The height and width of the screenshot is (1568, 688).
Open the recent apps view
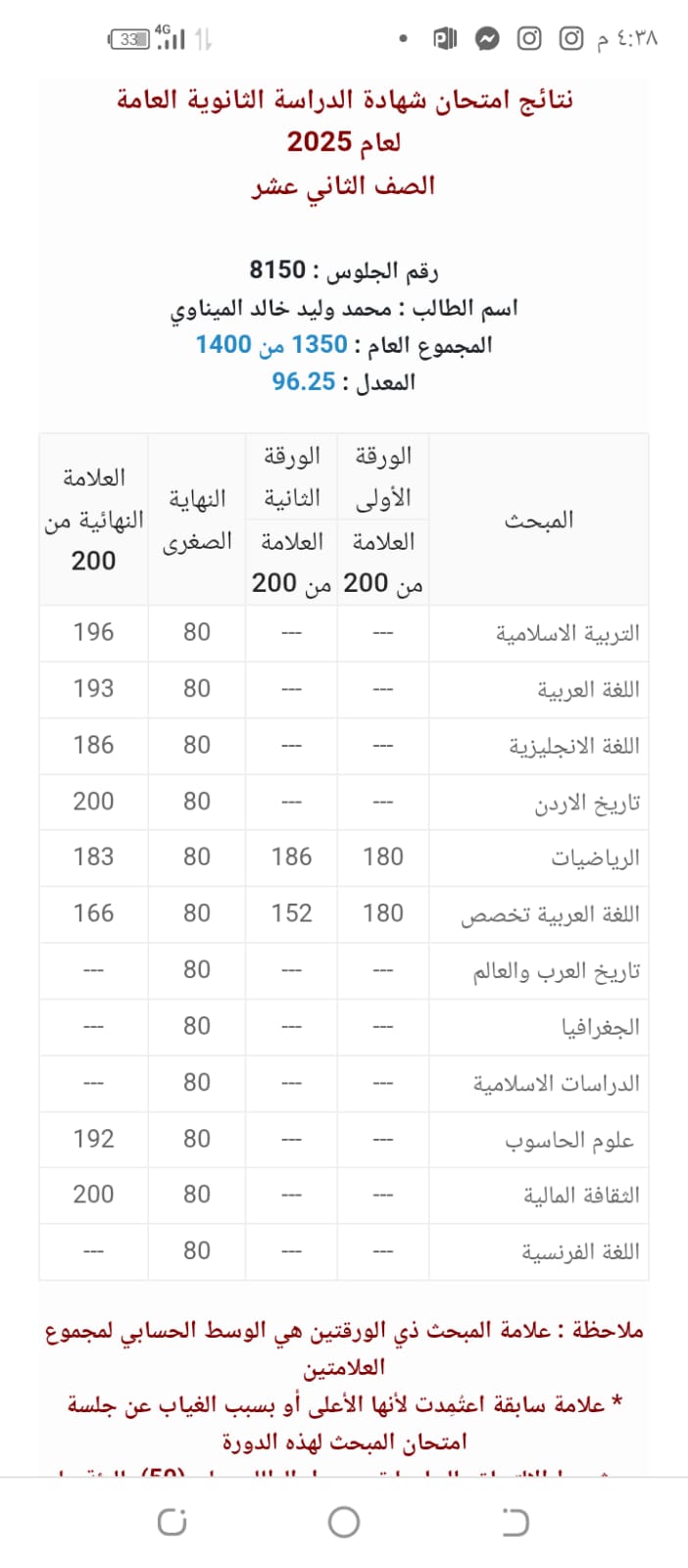172,1522
